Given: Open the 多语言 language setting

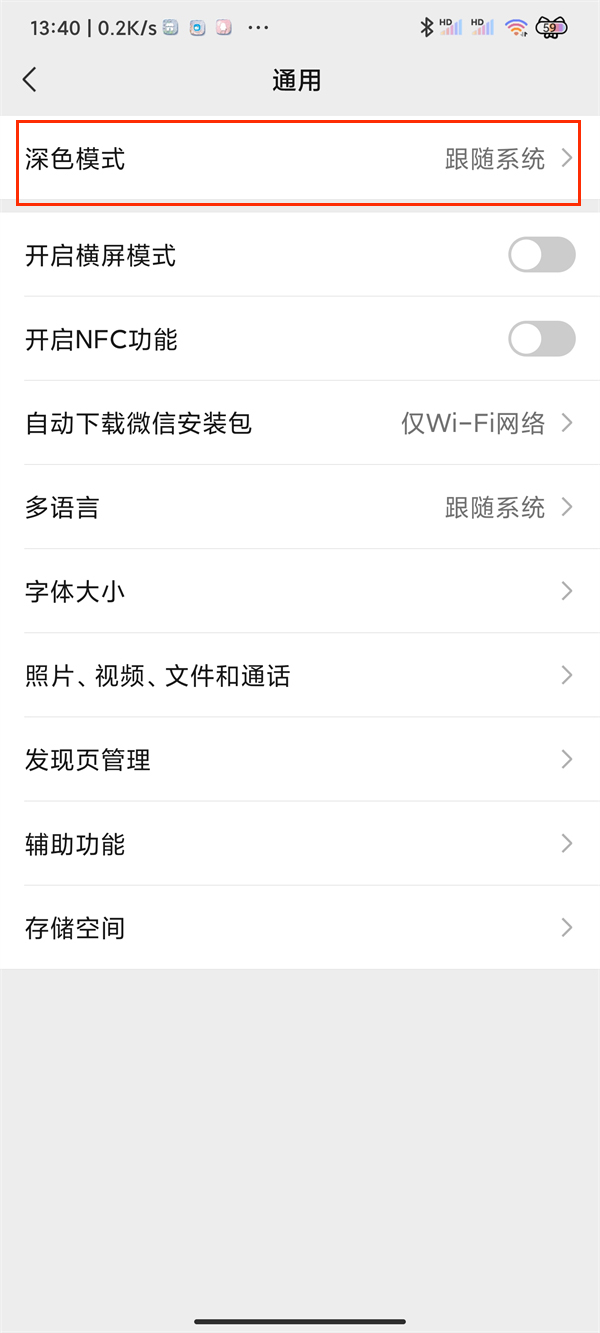Looking at the screenshot, I should tap(300, 507).
